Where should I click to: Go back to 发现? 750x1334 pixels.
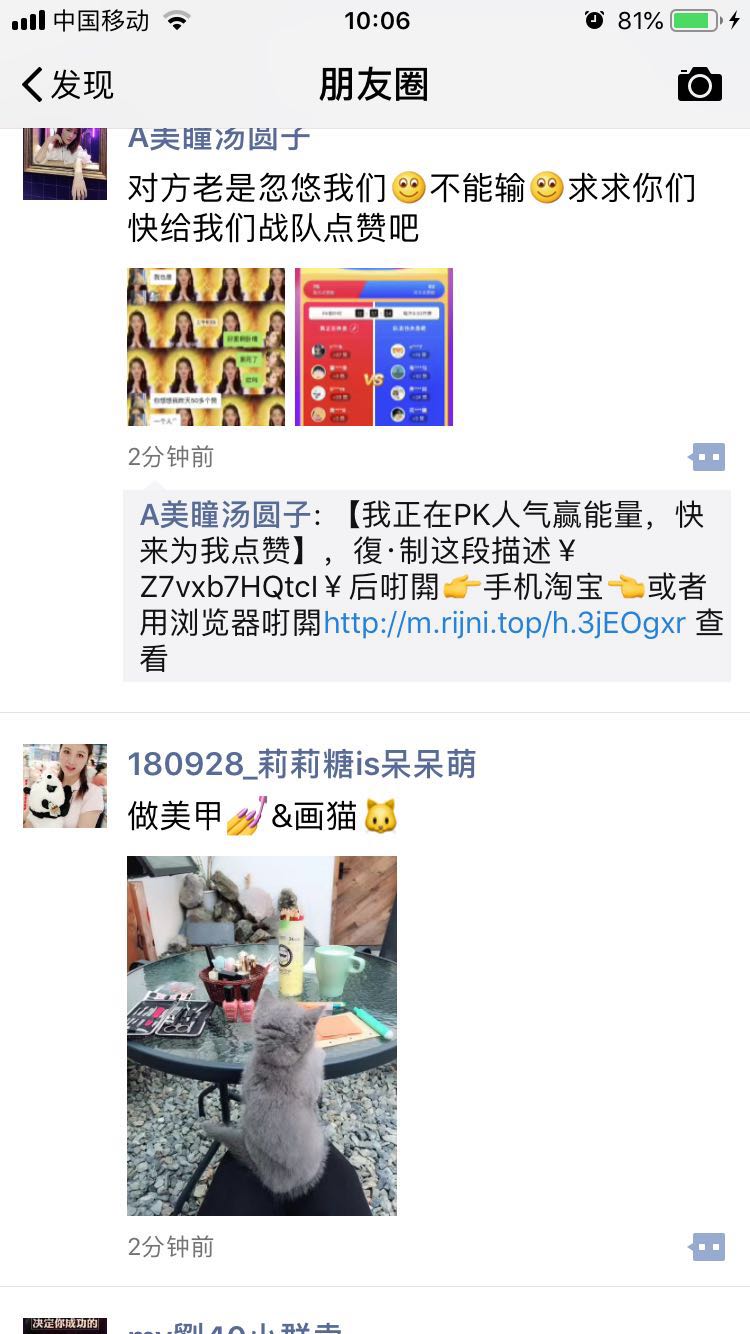(x=68, y=85)
